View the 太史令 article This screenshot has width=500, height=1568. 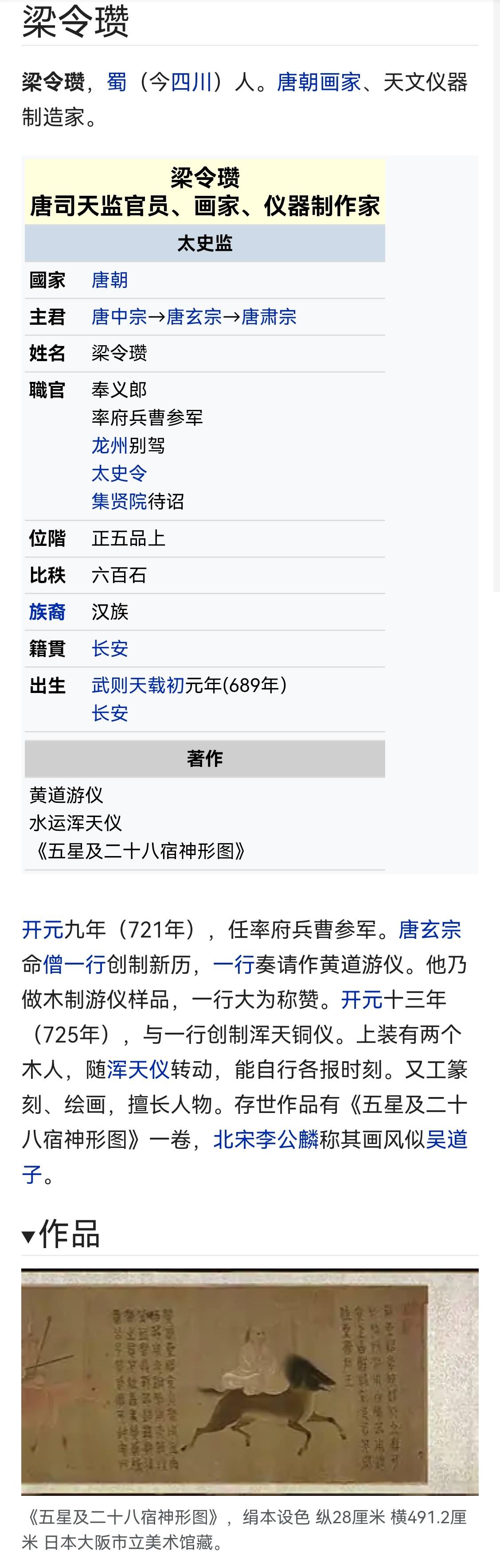[x=119, y=473]
